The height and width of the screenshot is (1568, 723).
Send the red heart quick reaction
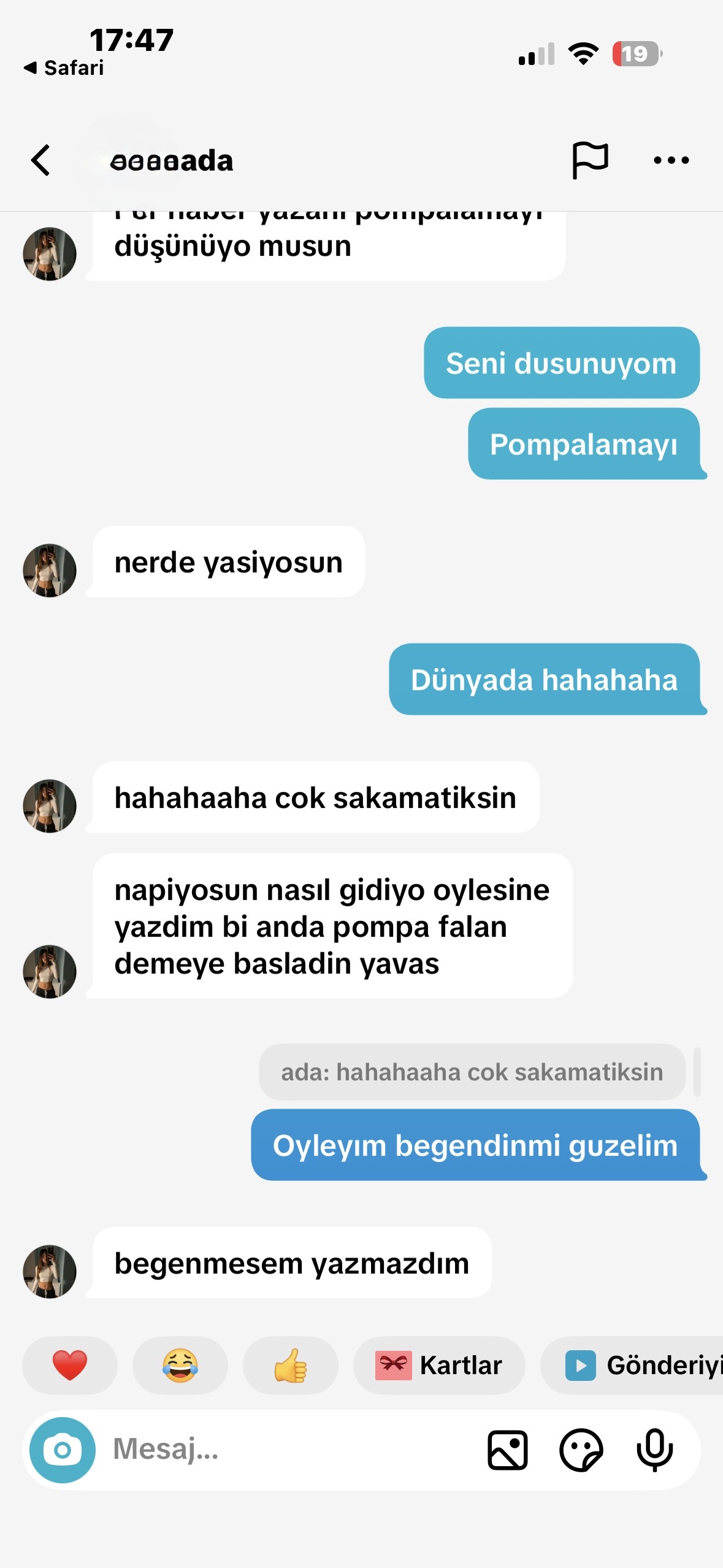(69, 1366)
